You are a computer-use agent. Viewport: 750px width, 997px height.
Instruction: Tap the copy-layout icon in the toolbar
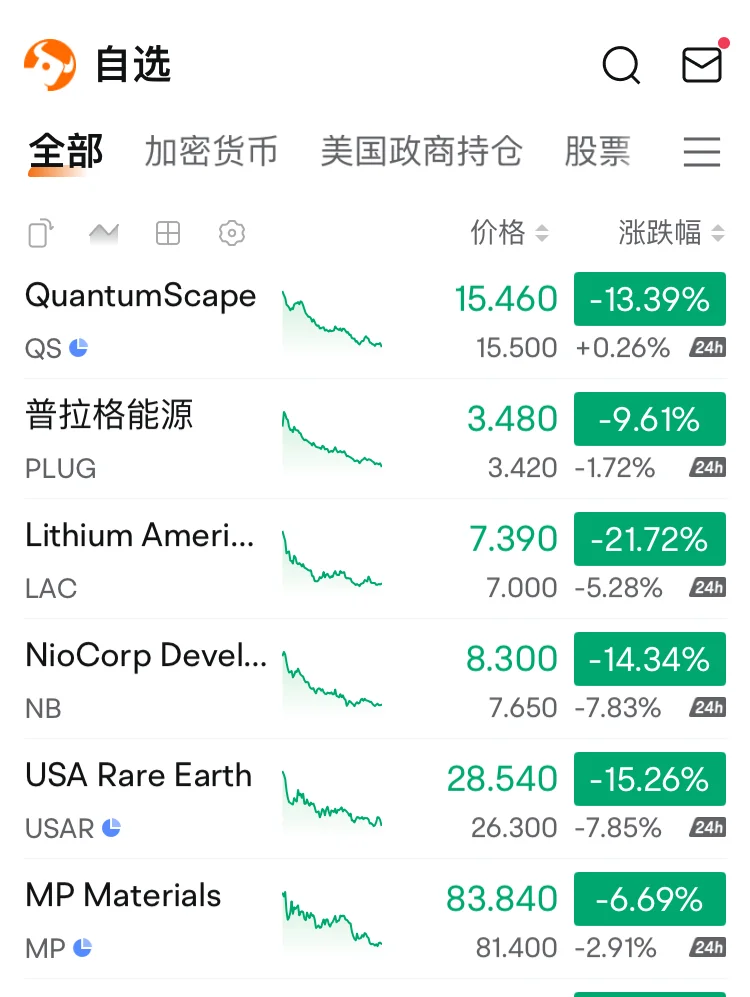pyautogui.click(x=40, y=234)
